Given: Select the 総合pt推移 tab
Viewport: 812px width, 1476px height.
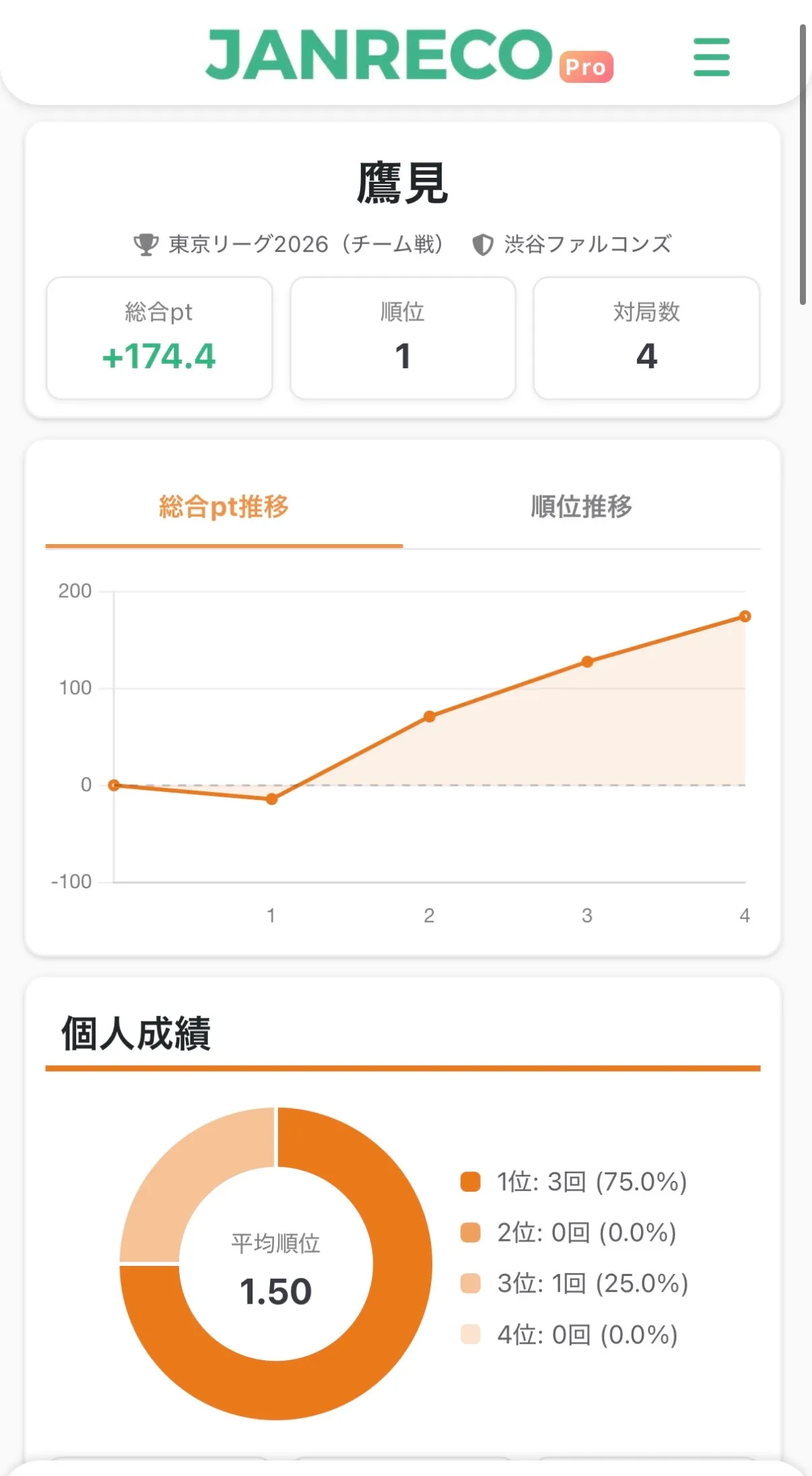Looking at the screenshot, I should (x=224, y=507).
